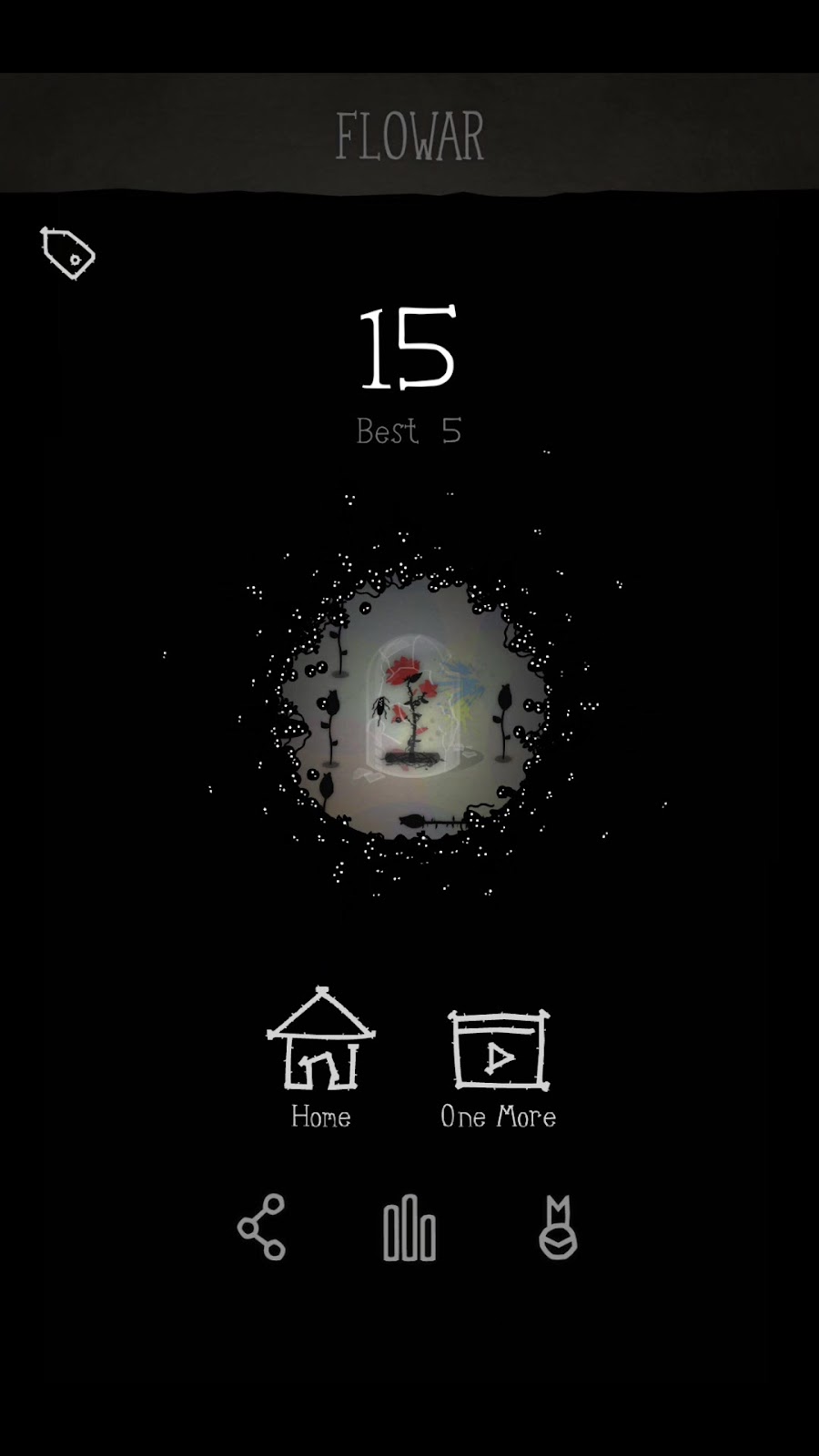
Task: Watch video for One More try
Action: click(499, 1067)
